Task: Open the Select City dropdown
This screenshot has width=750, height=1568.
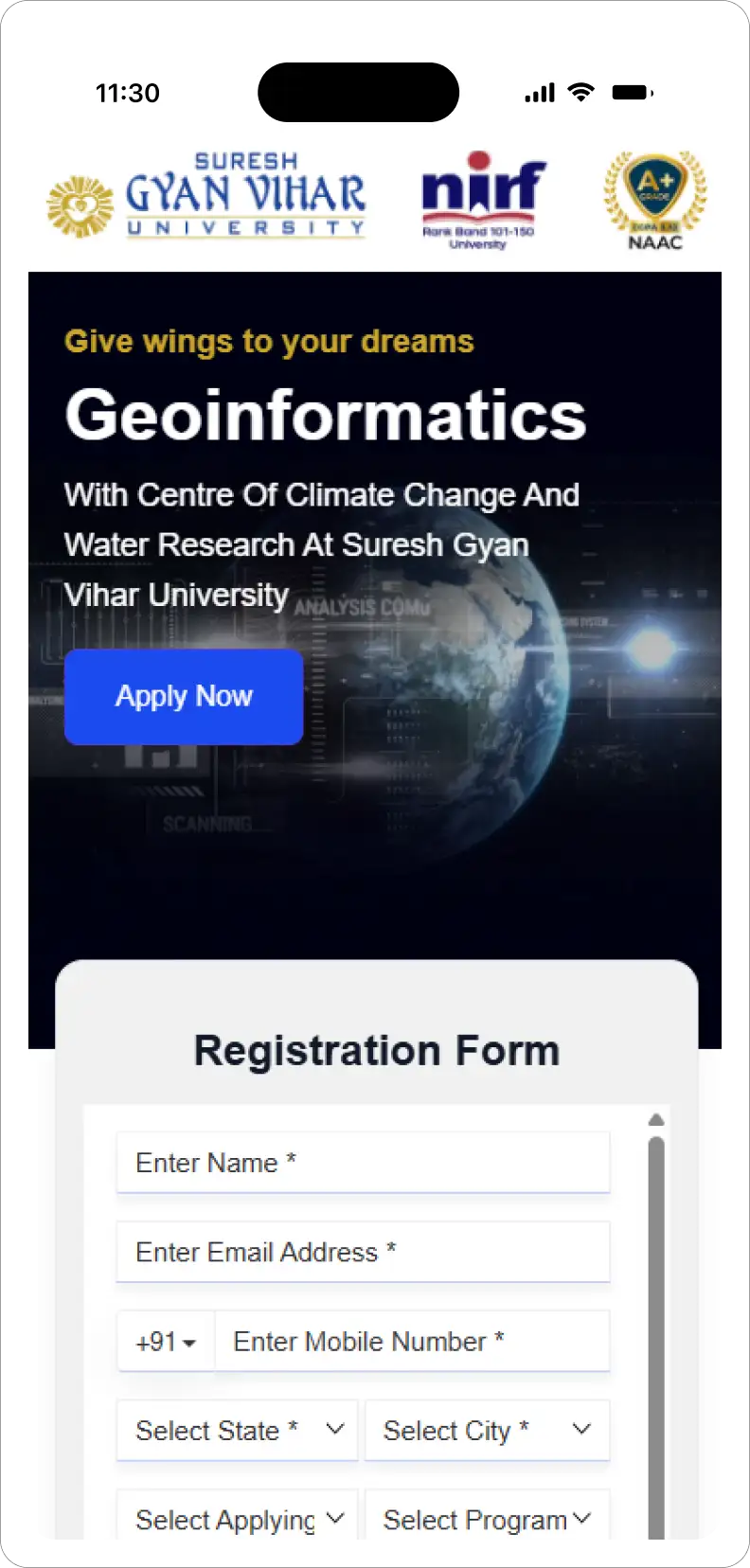Action: tap(487, 1431)
